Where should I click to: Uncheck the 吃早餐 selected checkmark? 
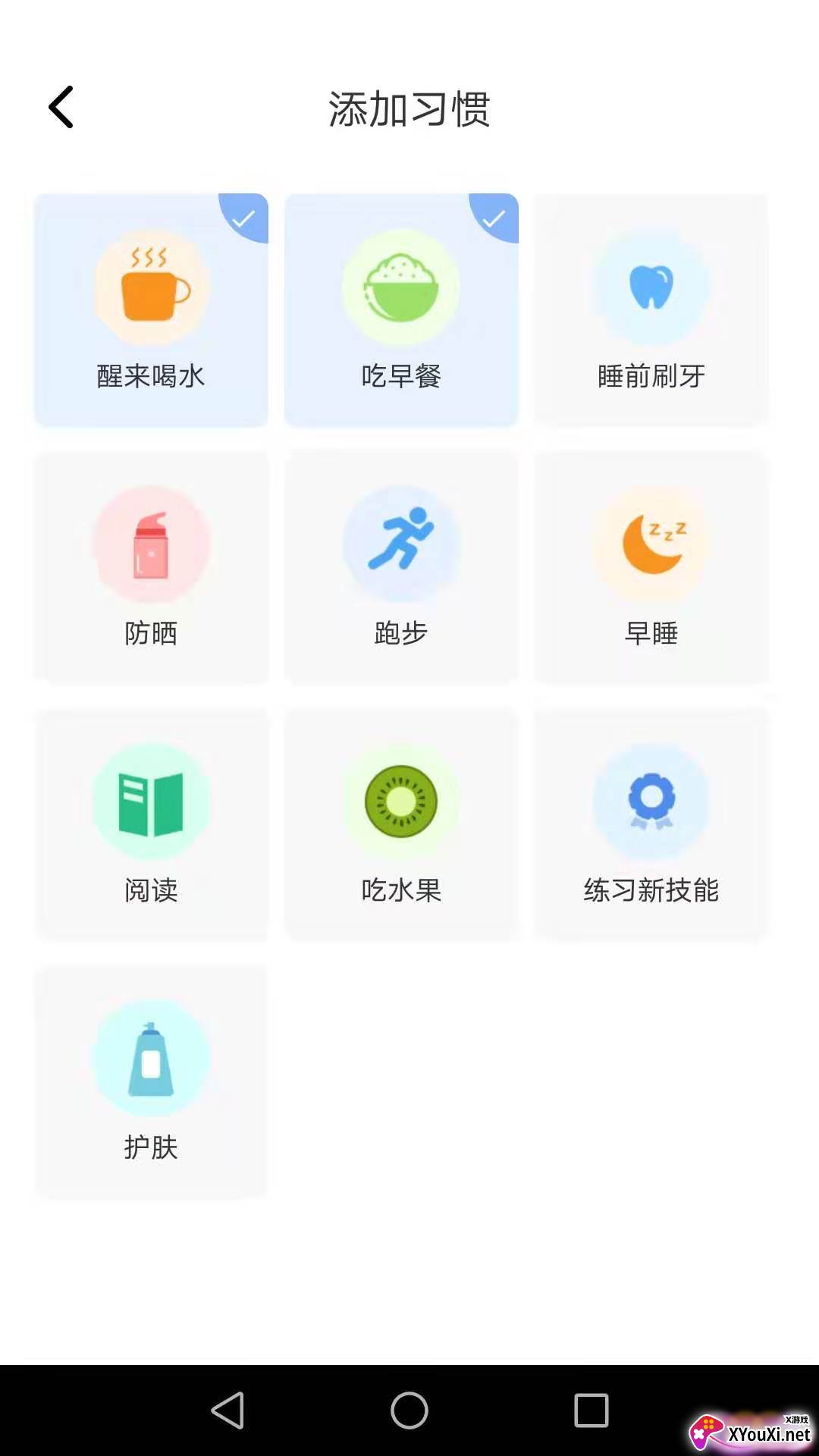coord(495,218)
